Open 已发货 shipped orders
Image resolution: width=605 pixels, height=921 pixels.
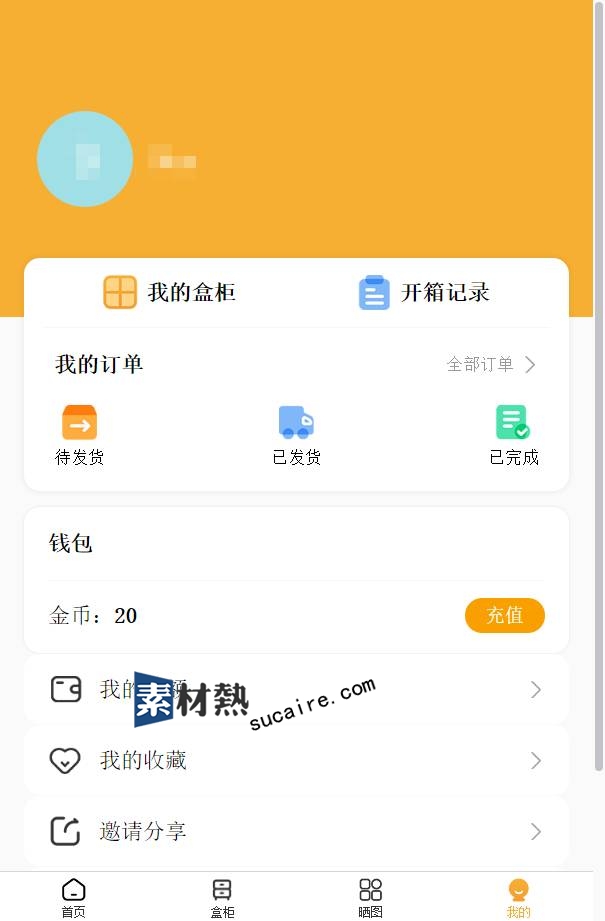pos(296,435)
